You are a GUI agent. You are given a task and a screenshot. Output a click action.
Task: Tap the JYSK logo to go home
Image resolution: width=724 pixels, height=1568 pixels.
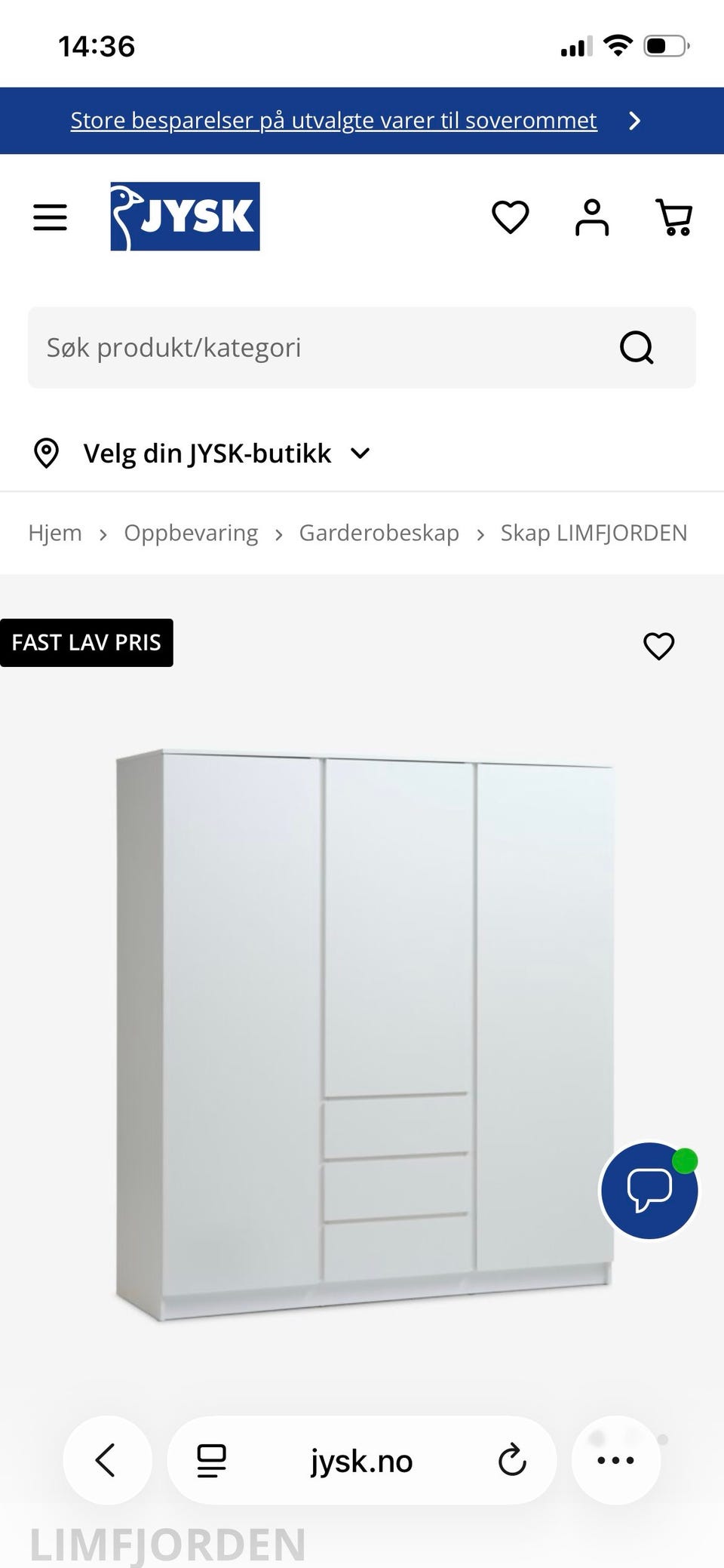pos(185,217)
